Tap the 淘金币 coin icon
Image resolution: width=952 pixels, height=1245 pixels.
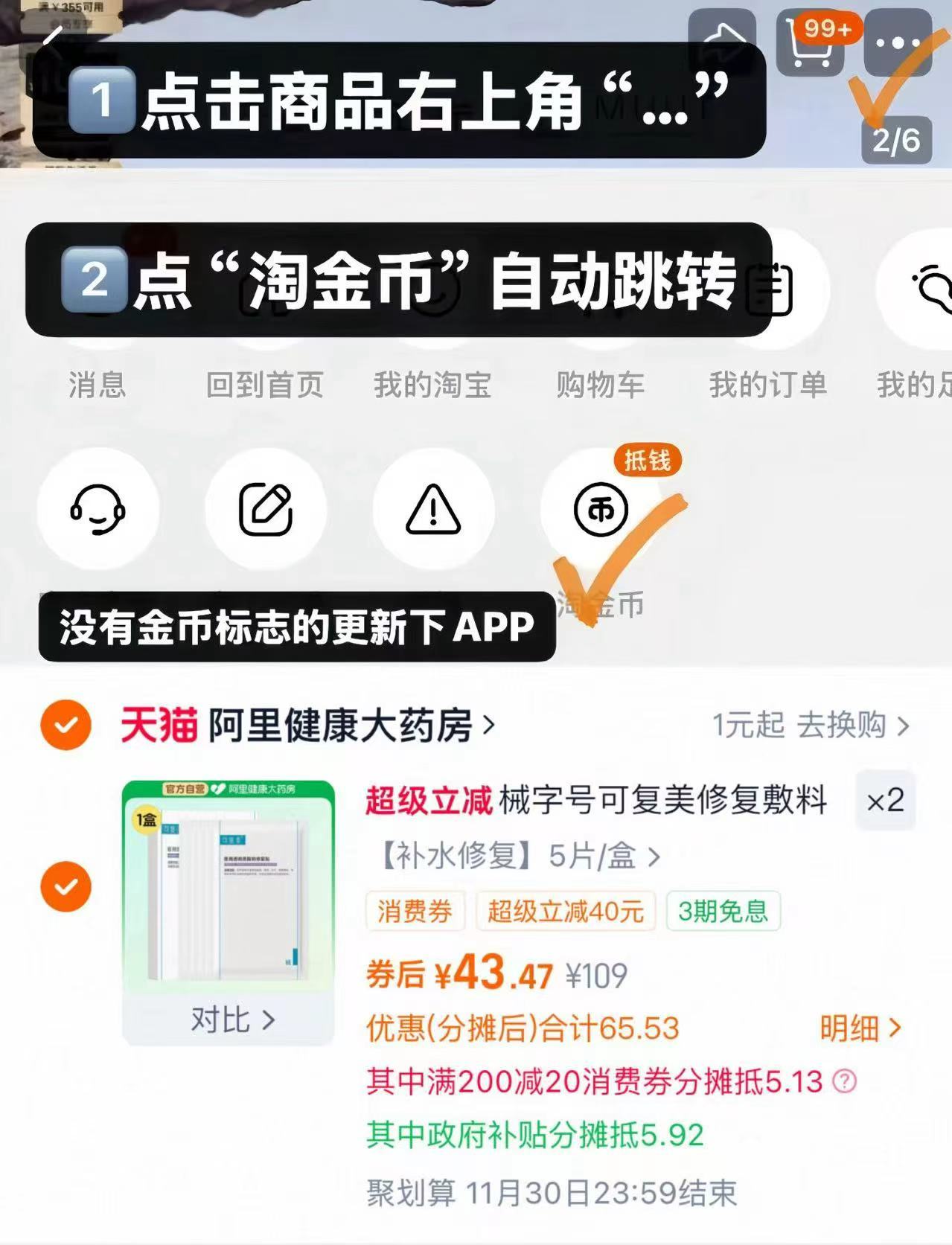(601, 509)
